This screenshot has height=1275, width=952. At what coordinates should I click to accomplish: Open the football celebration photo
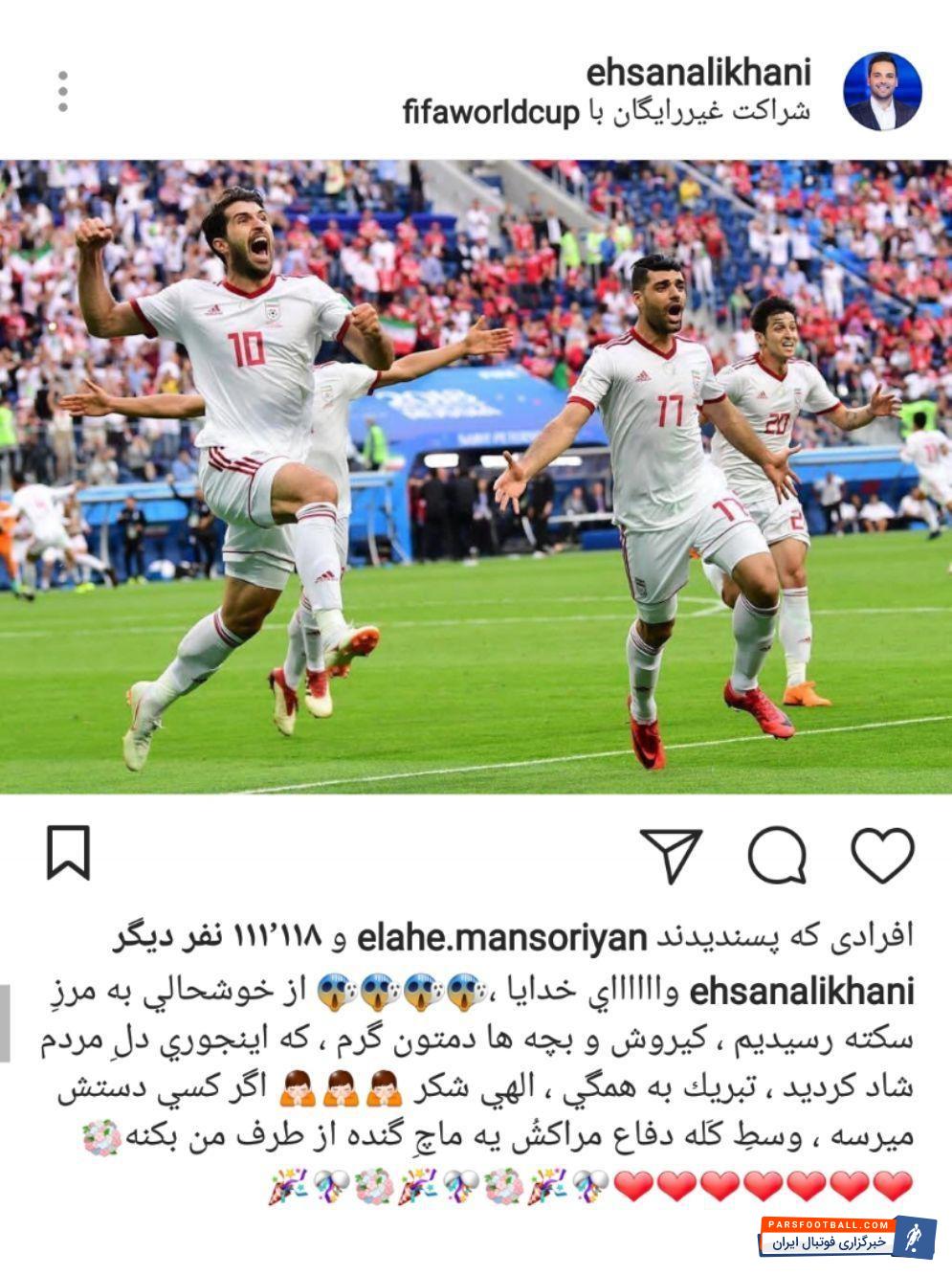click(476, 476)
